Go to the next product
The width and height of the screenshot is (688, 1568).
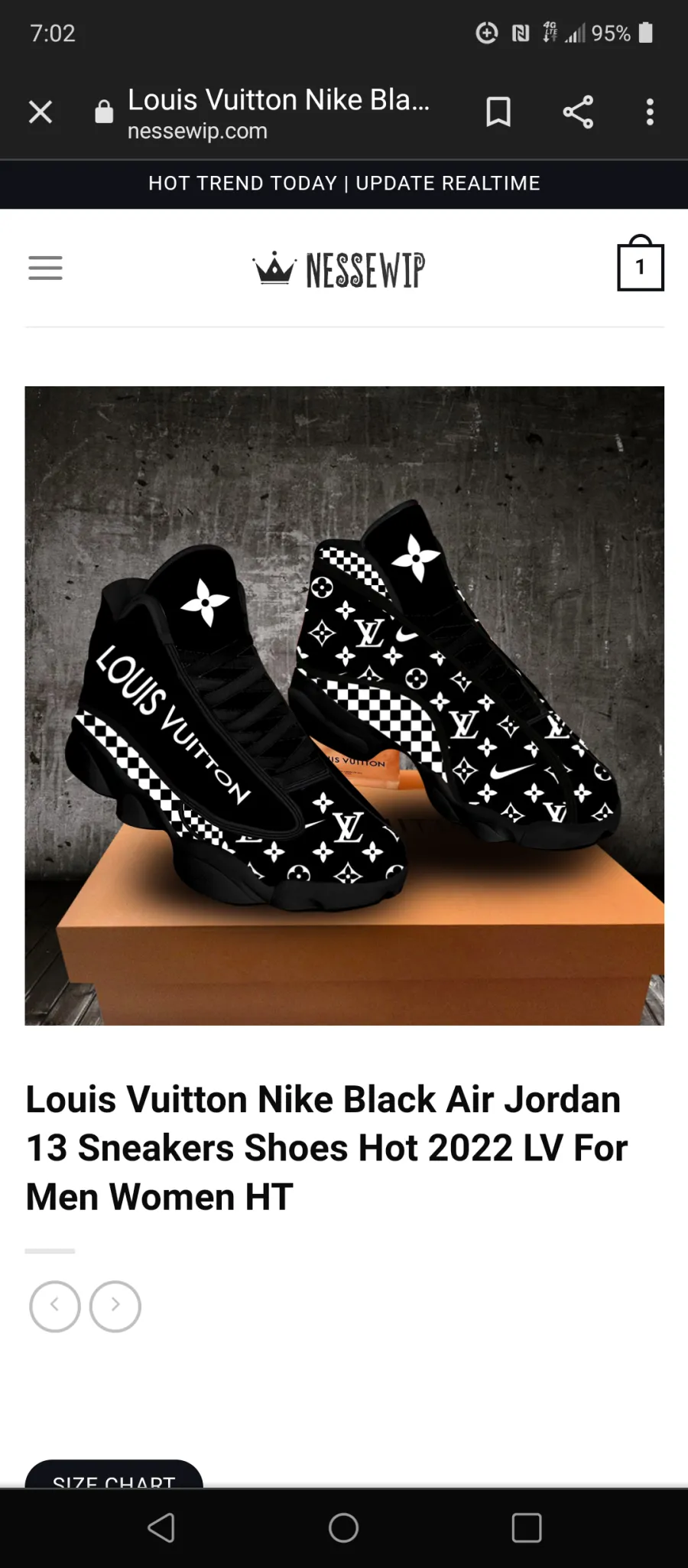pos(115,1306)
